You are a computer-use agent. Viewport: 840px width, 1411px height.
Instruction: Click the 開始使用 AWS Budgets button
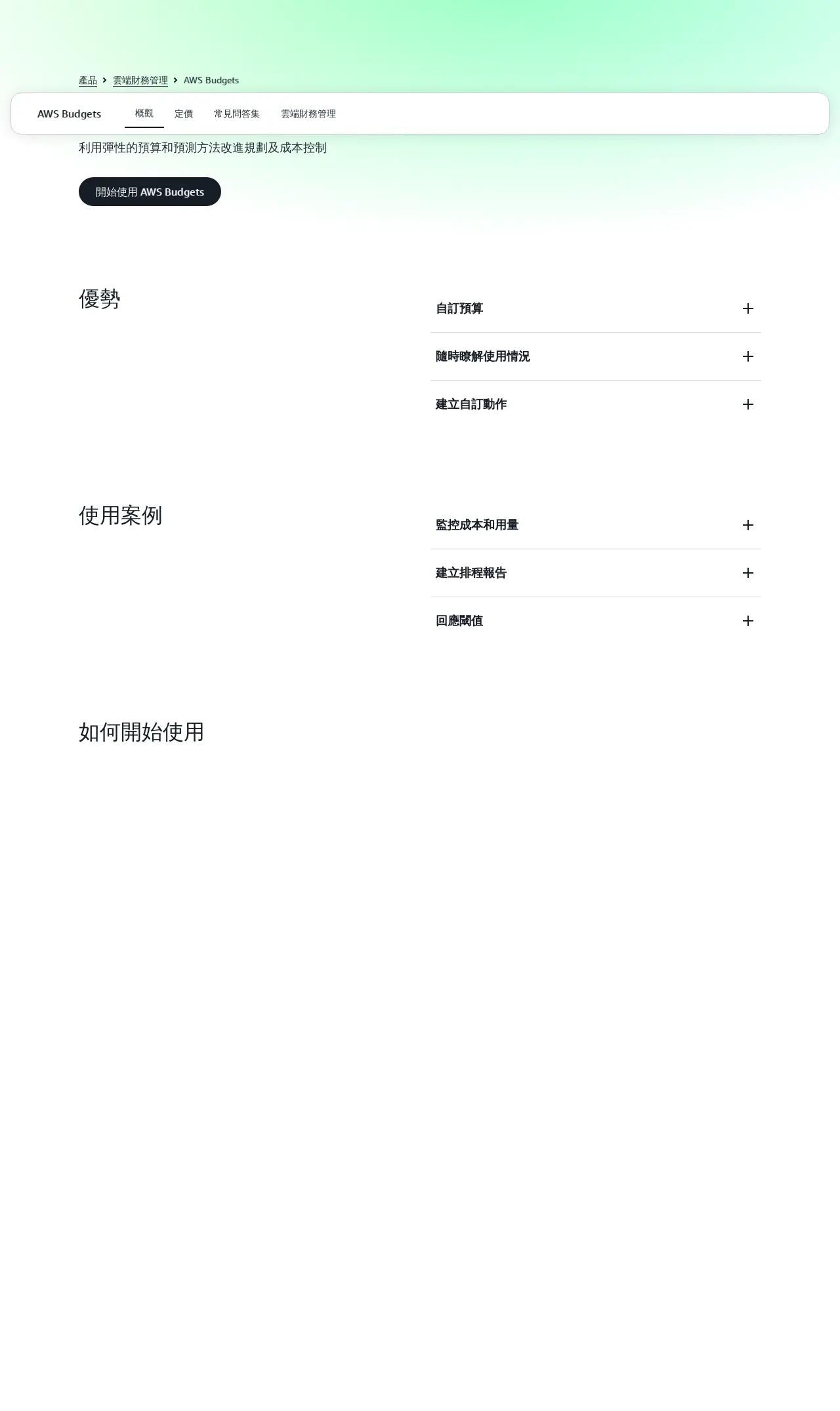(x=149, y=192)
